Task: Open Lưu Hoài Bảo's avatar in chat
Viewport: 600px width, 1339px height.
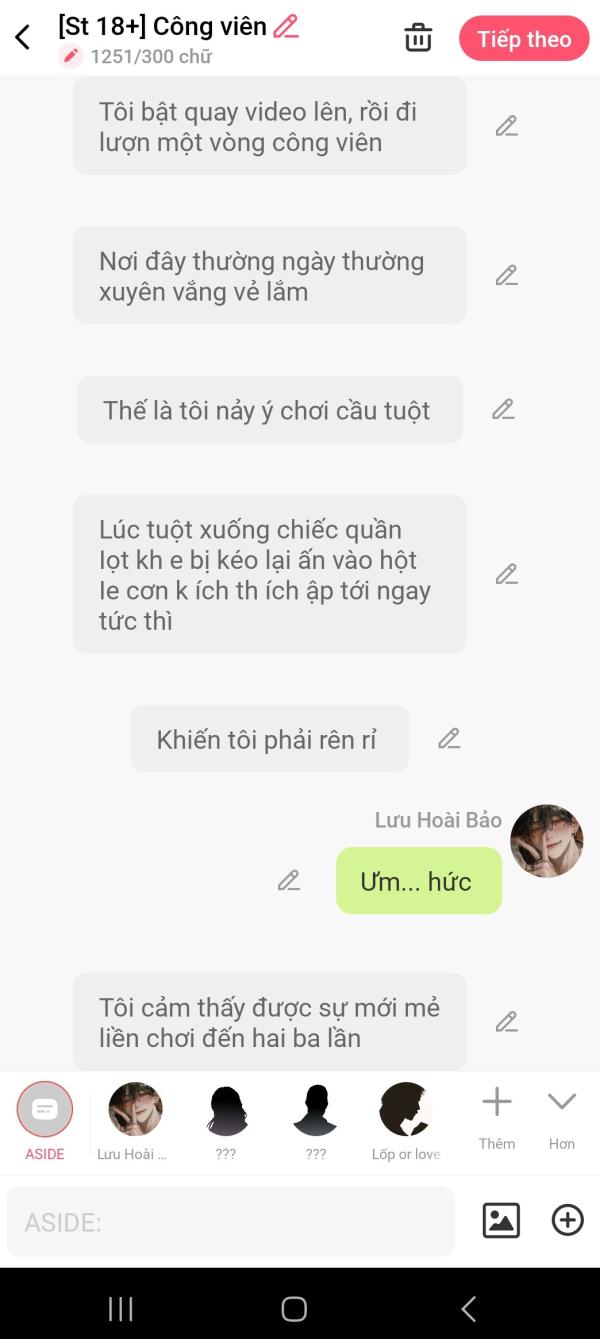Action: point(547,841)
